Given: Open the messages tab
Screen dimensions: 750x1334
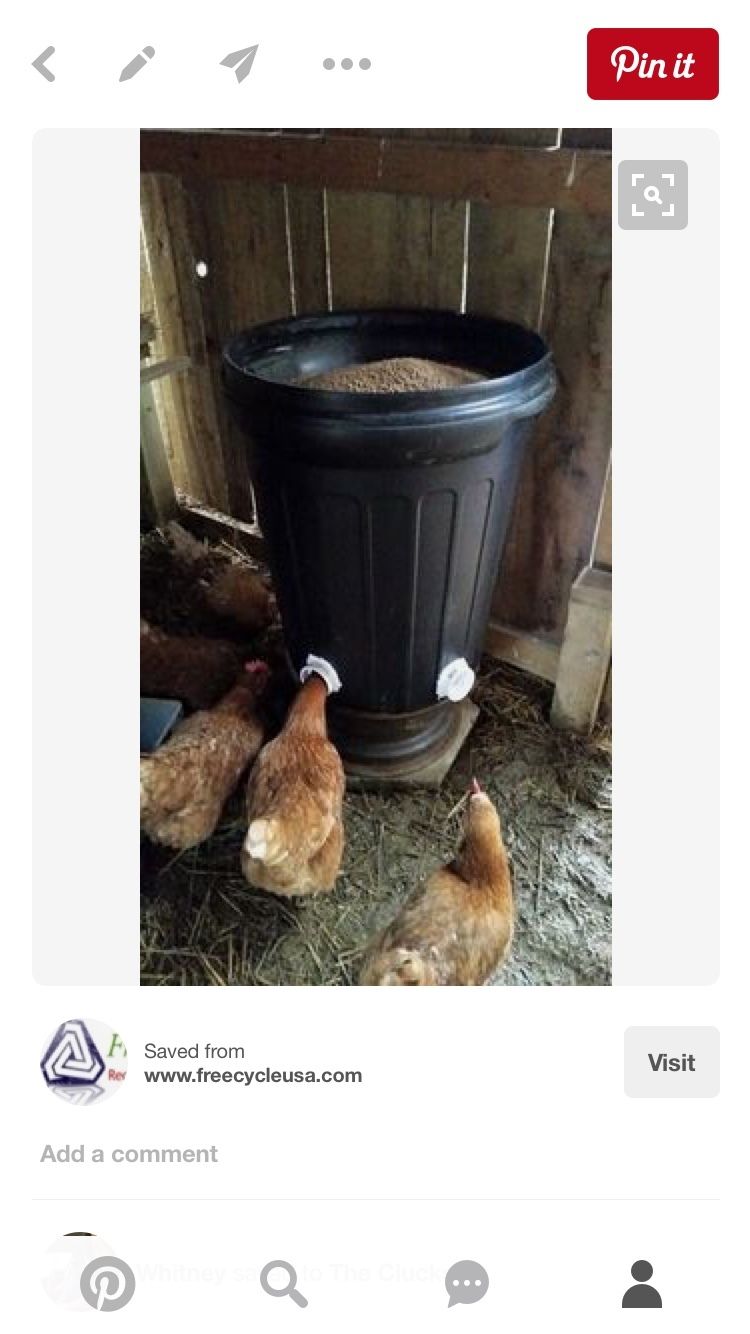Looking at the screenshot, I should [x=466, y=1283].
